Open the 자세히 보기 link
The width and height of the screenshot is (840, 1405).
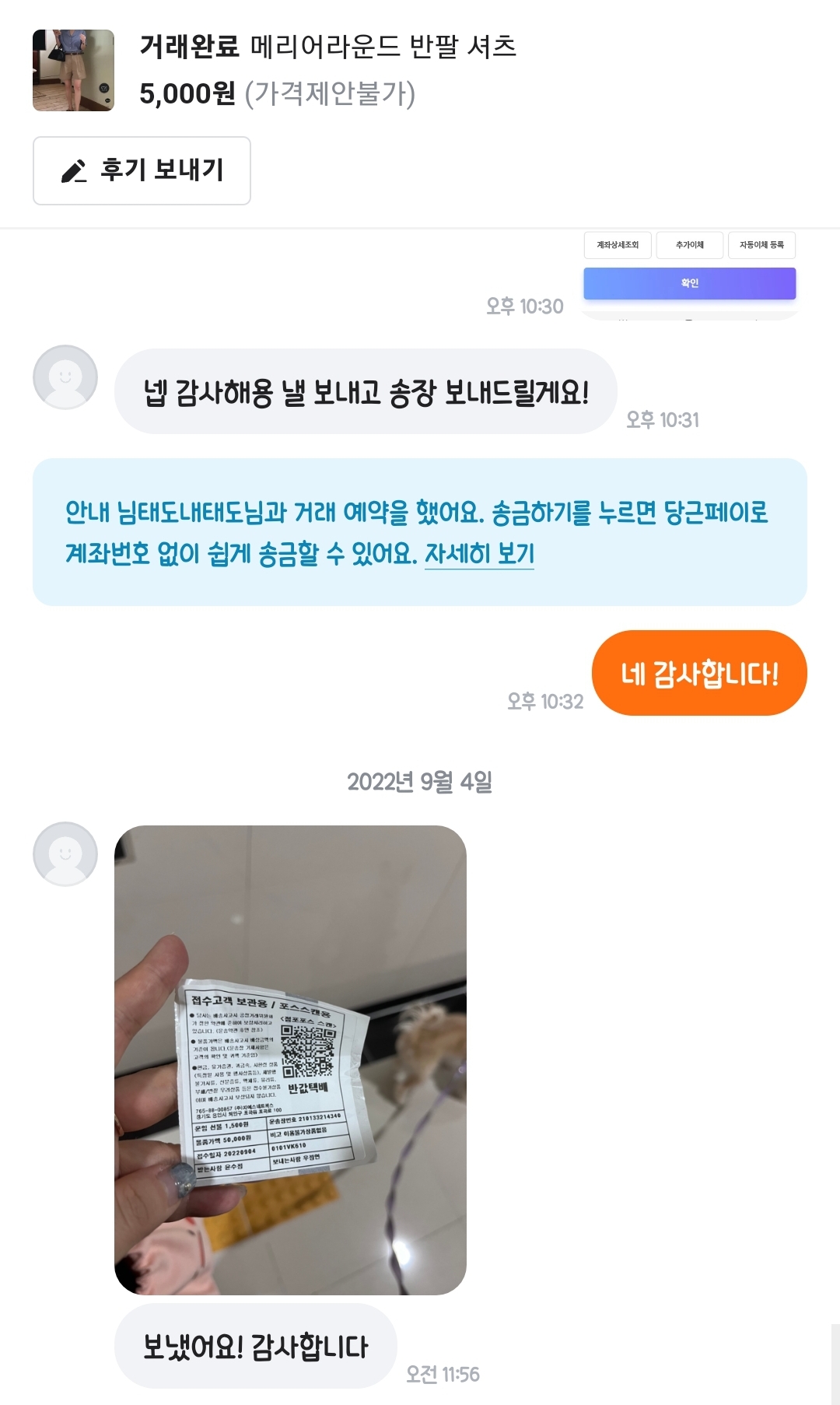point(479,554)
